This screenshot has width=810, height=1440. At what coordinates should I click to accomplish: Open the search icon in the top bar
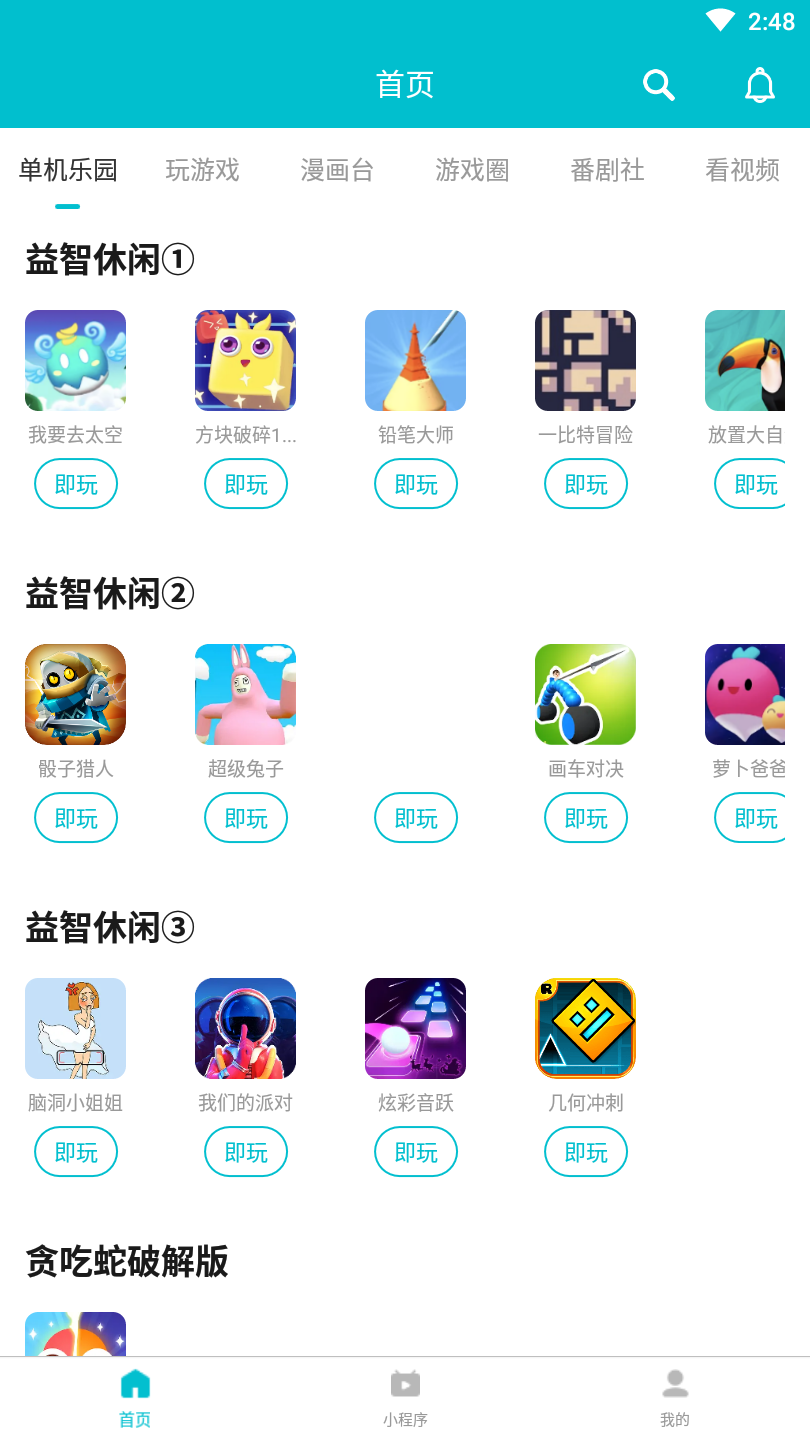tap(659, 85)
